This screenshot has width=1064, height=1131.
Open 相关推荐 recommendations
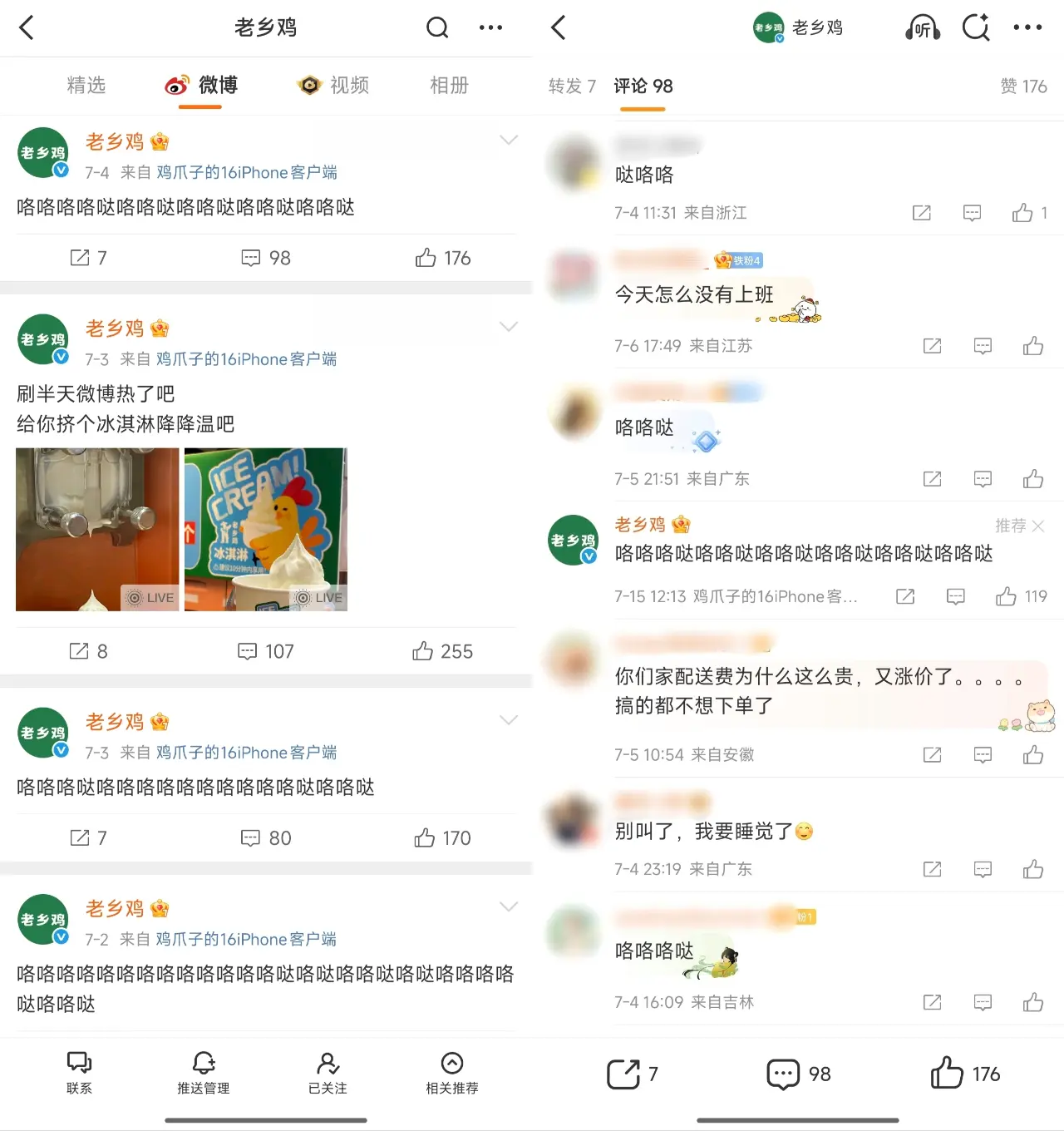451,1072
